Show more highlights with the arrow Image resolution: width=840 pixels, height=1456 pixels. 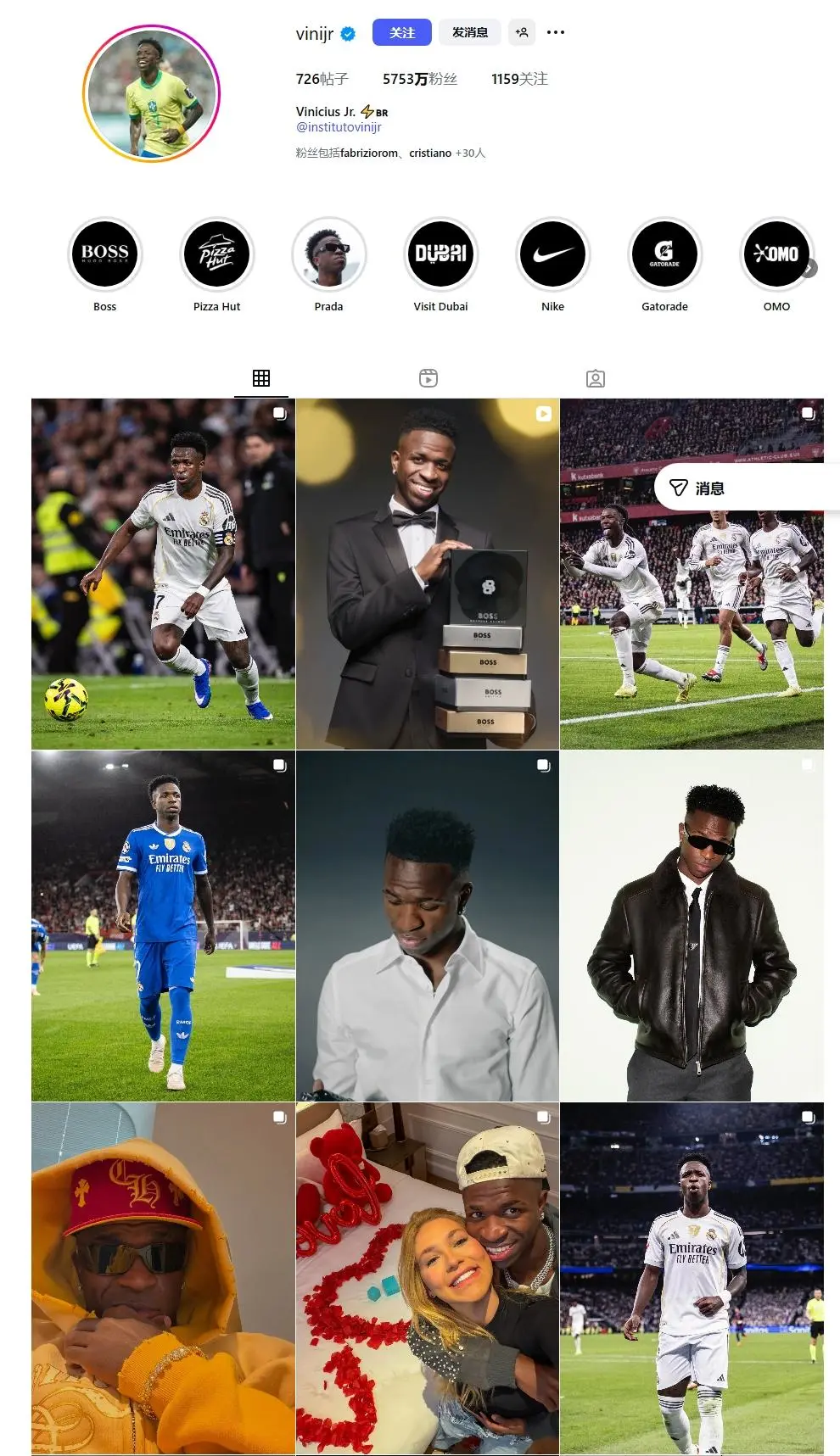coord(809,268)
